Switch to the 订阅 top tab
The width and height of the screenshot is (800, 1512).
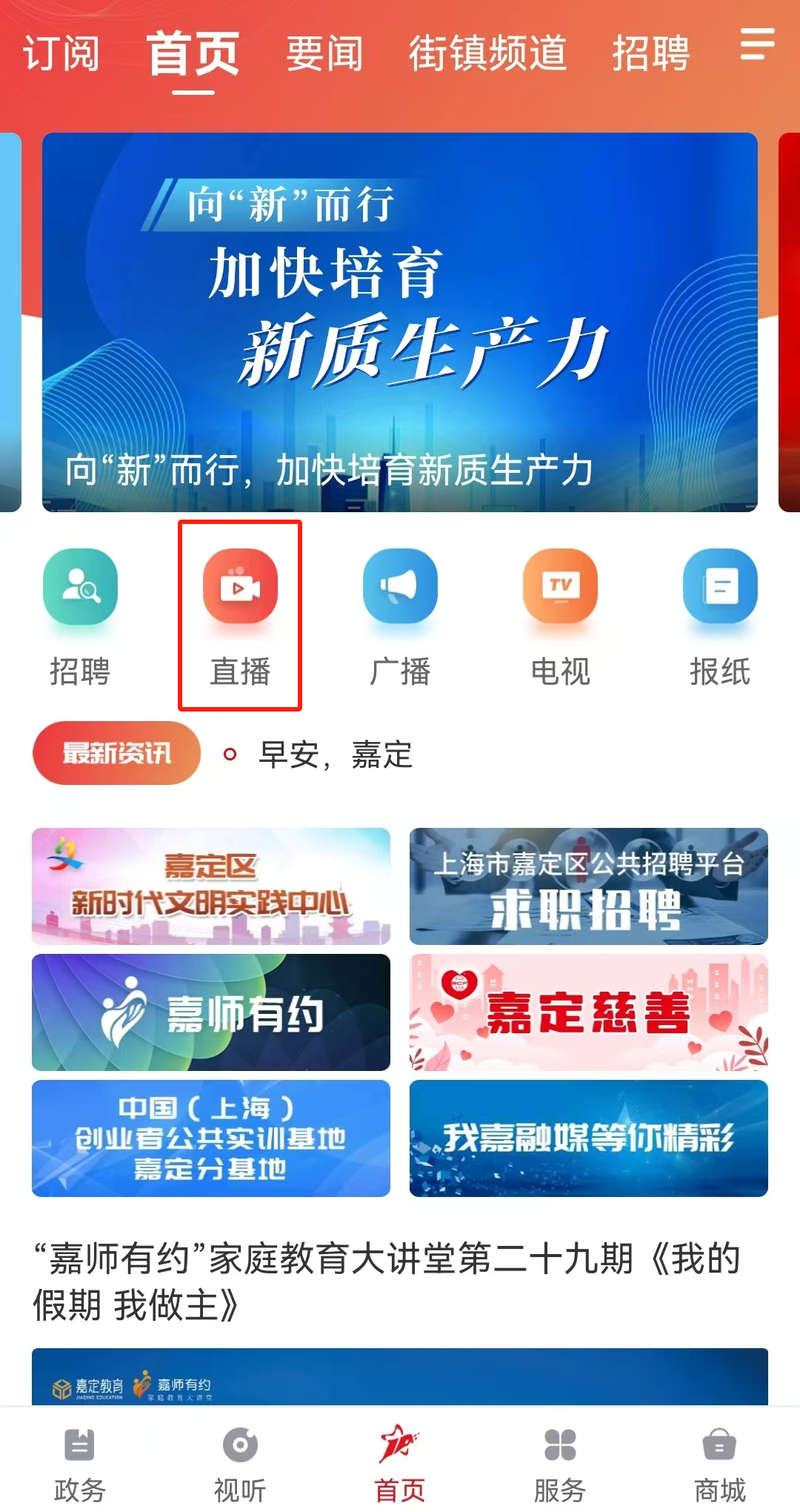point(61,53)
